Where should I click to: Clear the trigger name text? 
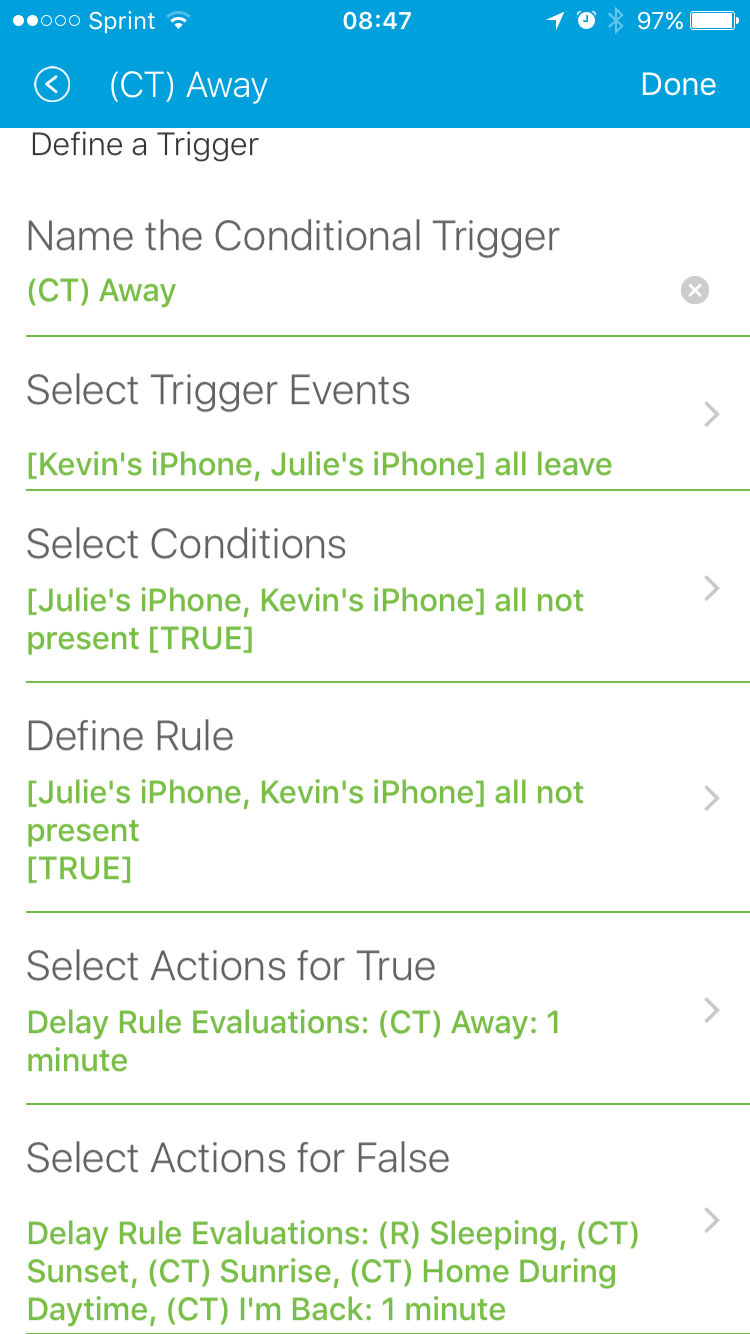[695, 291]
